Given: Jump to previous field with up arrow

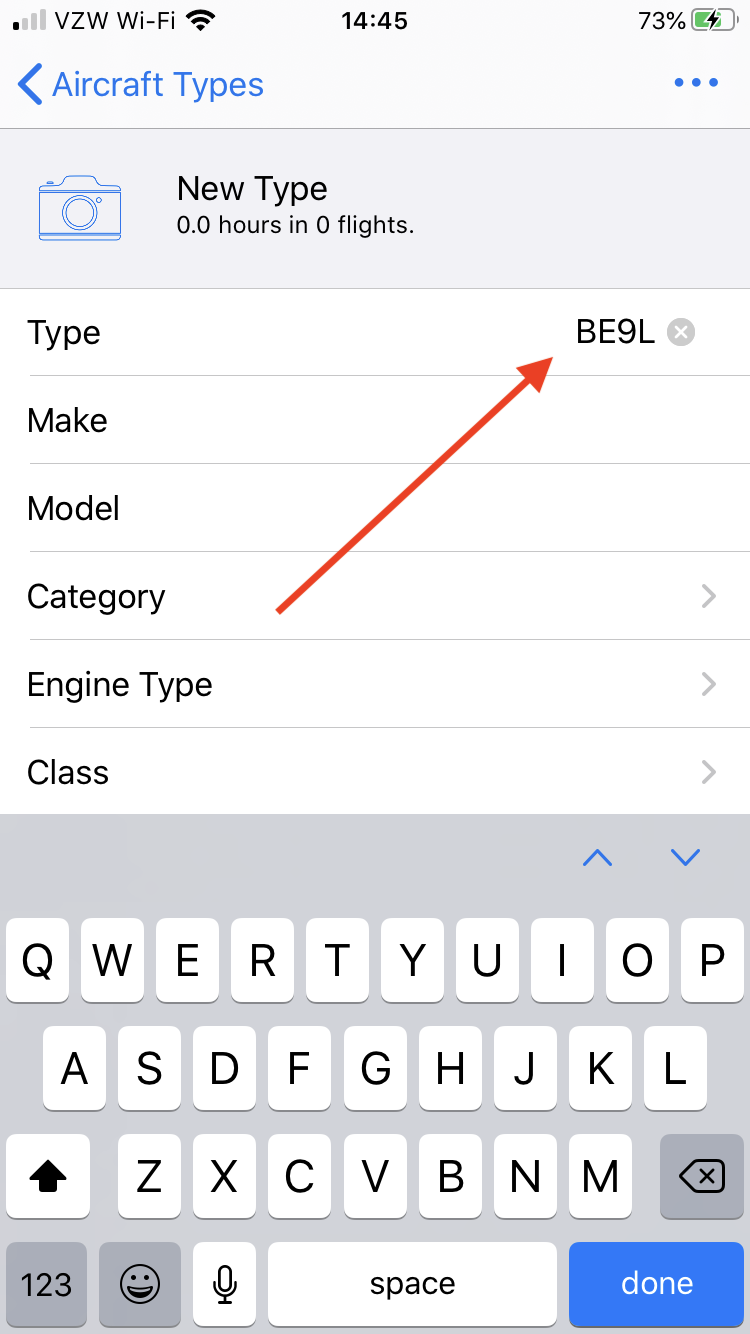Looking at the screenshot, I should [597, 857].
